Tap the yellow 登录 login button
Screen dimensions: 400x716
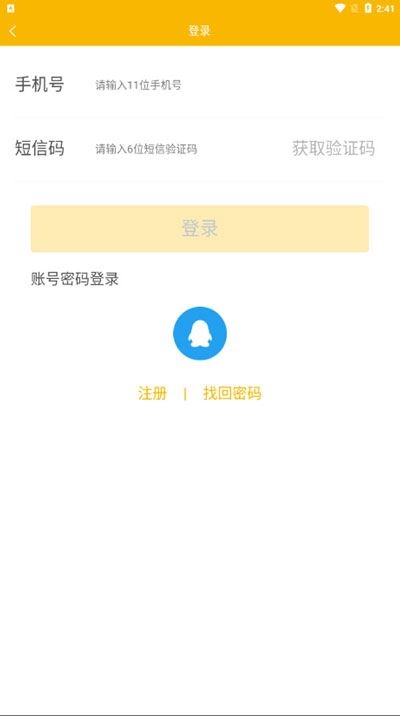(x=200, y=228)
